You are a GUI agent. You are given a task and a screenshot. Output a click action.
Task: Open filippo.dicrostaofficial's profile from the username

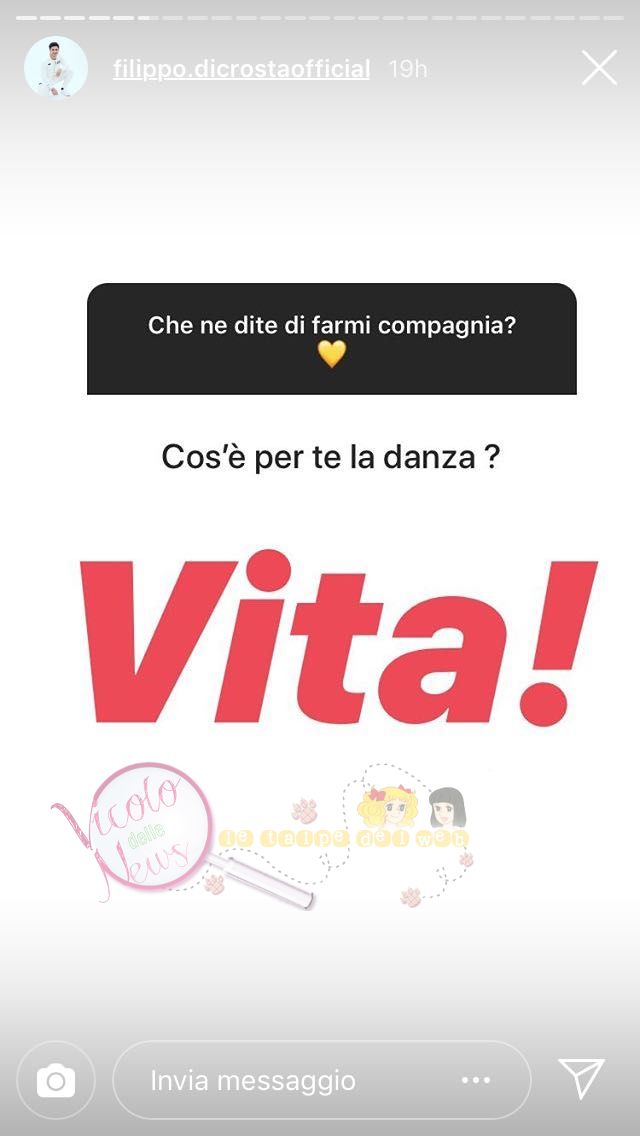241,69
